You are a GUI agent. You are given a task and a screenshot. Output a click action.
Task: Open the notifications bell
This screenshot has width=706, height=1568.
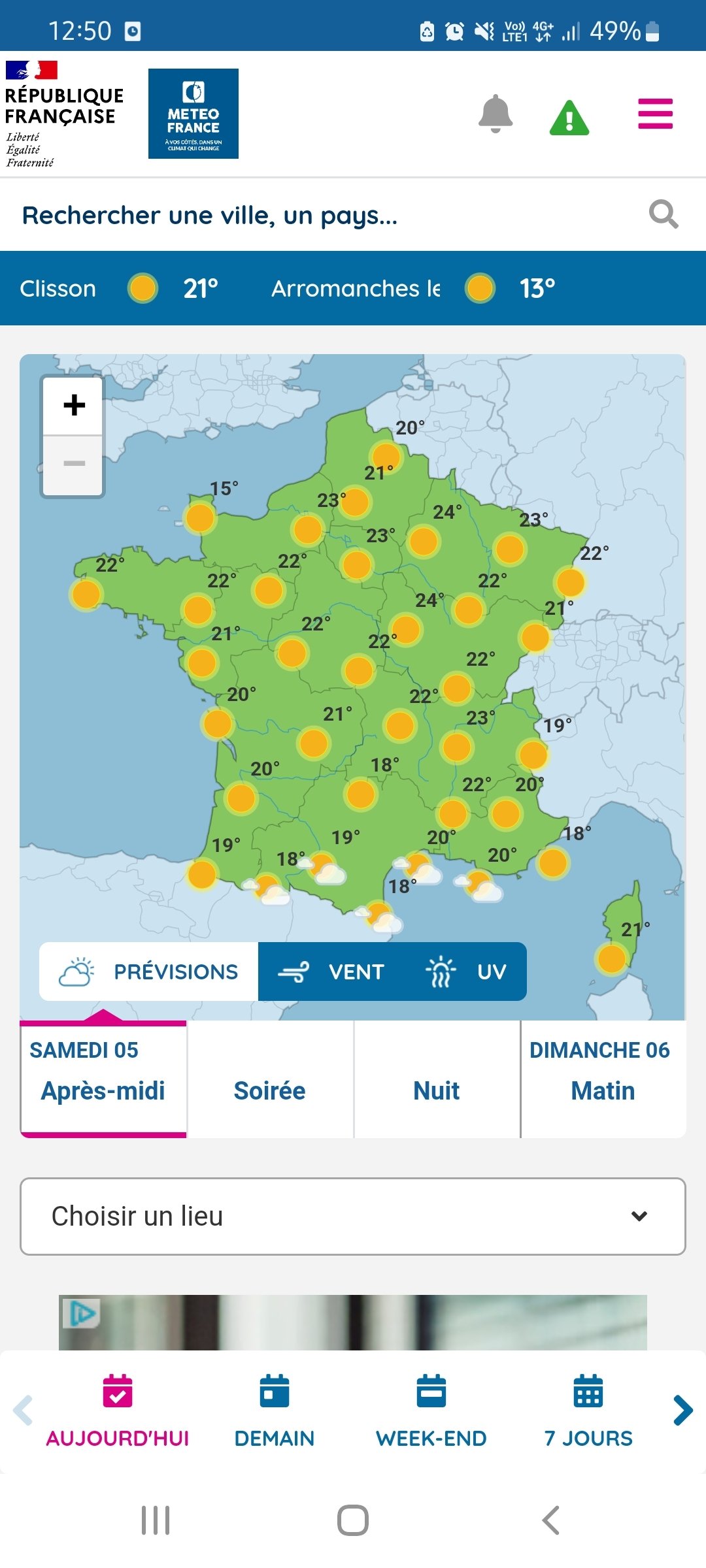(496, 114)
